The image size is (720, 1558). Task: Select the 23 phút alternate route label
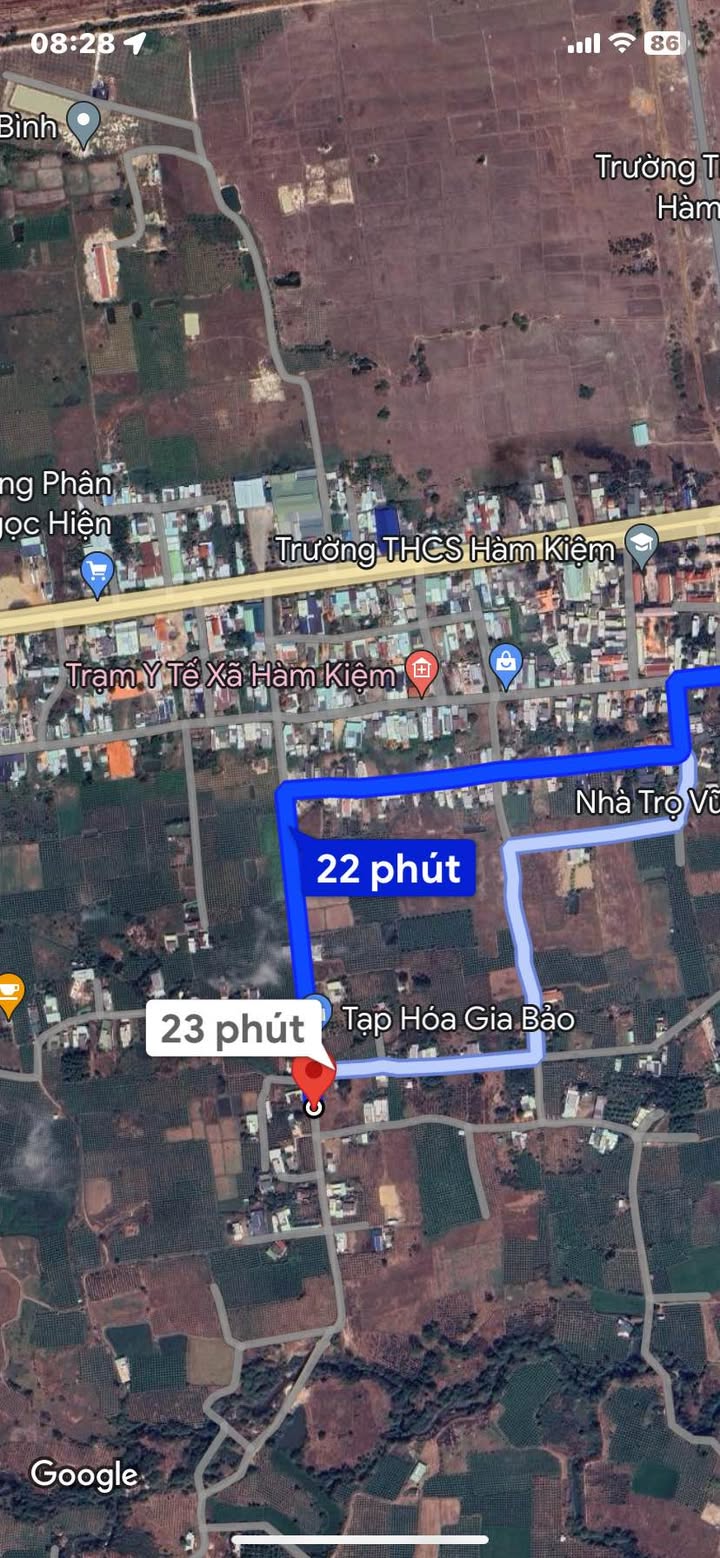pyautogui.click(x=232, y=1028)
